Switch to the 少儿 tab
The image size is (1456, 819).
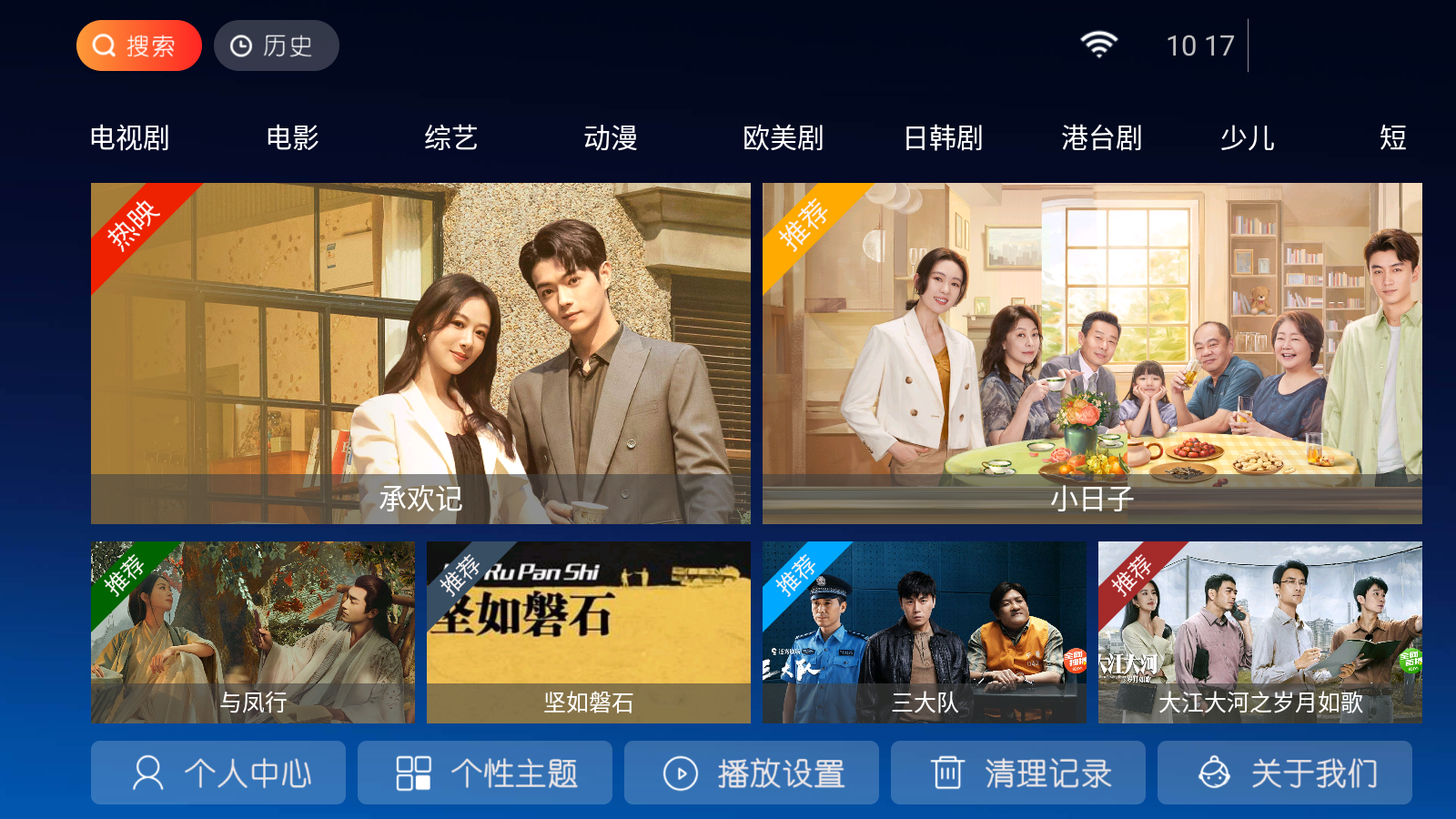[1247, 138]
